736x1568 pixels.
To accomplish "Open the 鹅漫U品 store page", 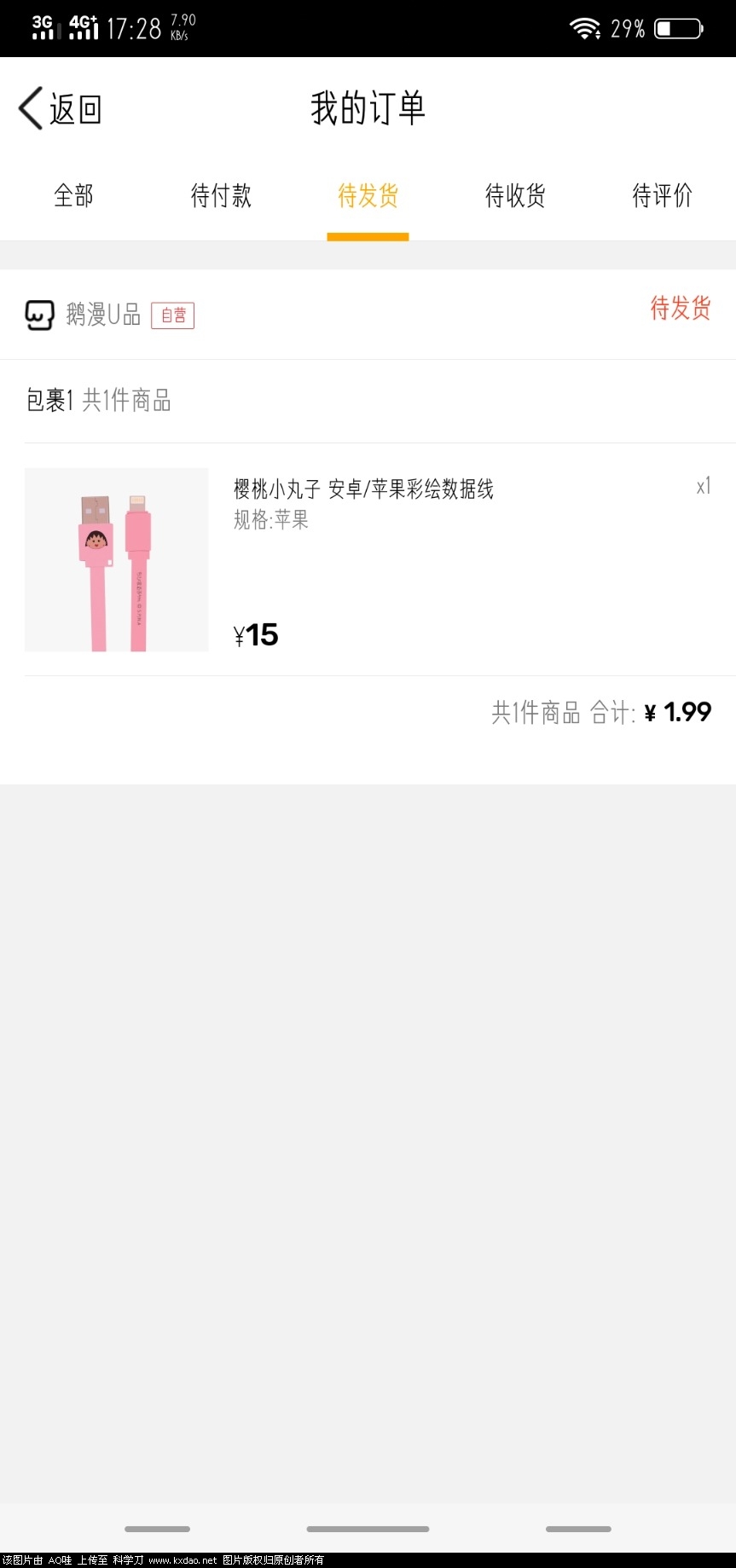I will (x=102, y=315).
